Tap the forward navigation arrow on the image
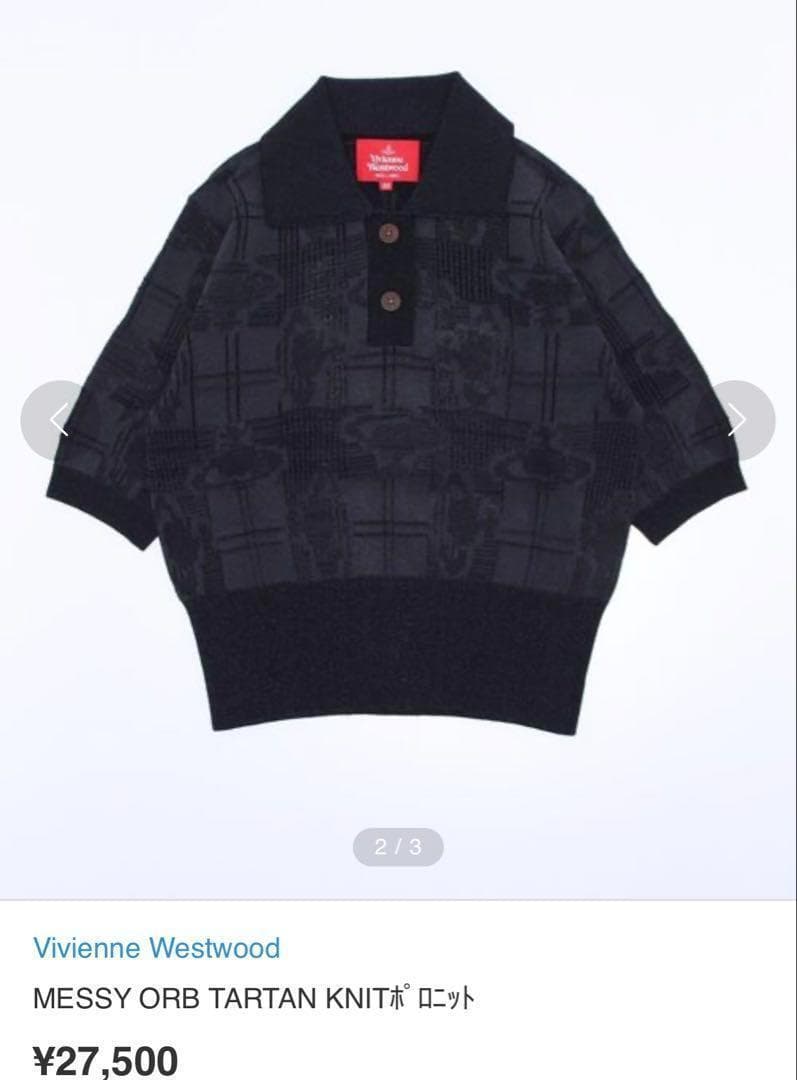797x1080 pixels. coord(738,417)
